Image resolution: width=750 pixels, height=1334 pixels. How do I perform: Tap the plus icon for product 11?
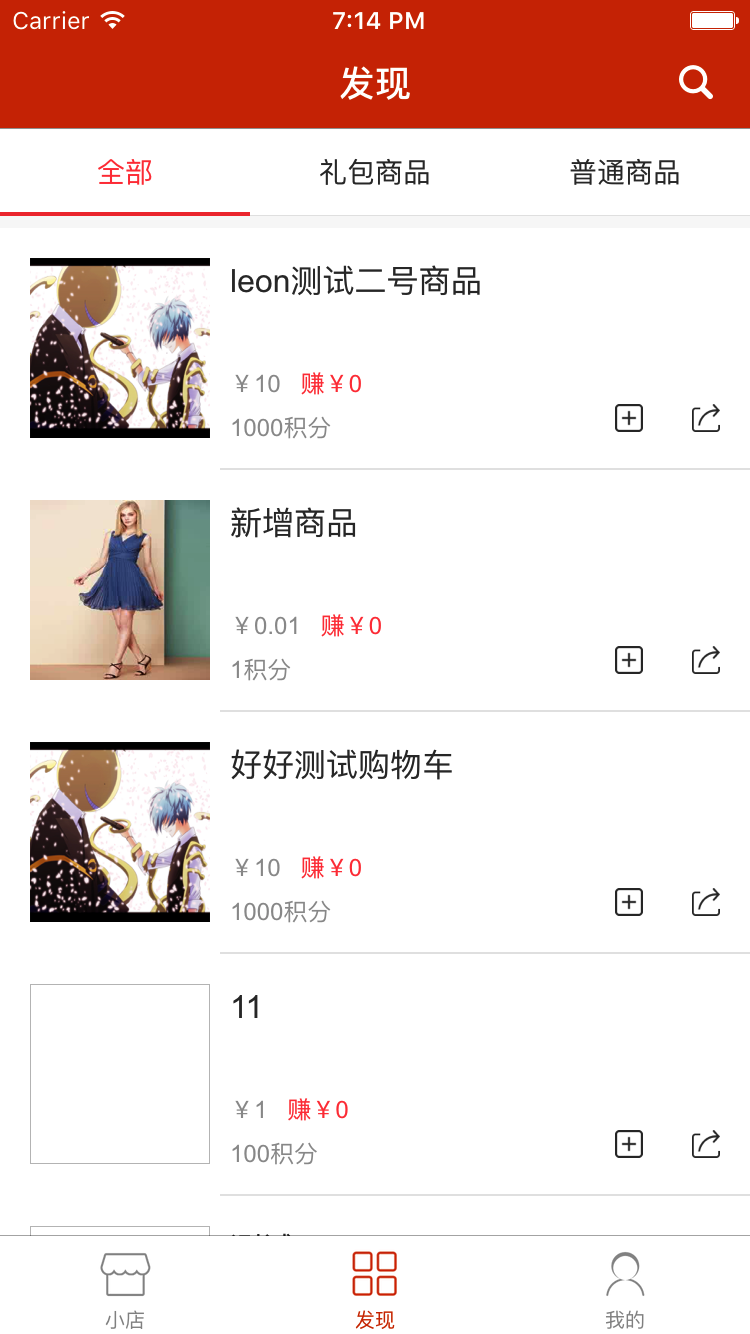[x=629, y=1144]
